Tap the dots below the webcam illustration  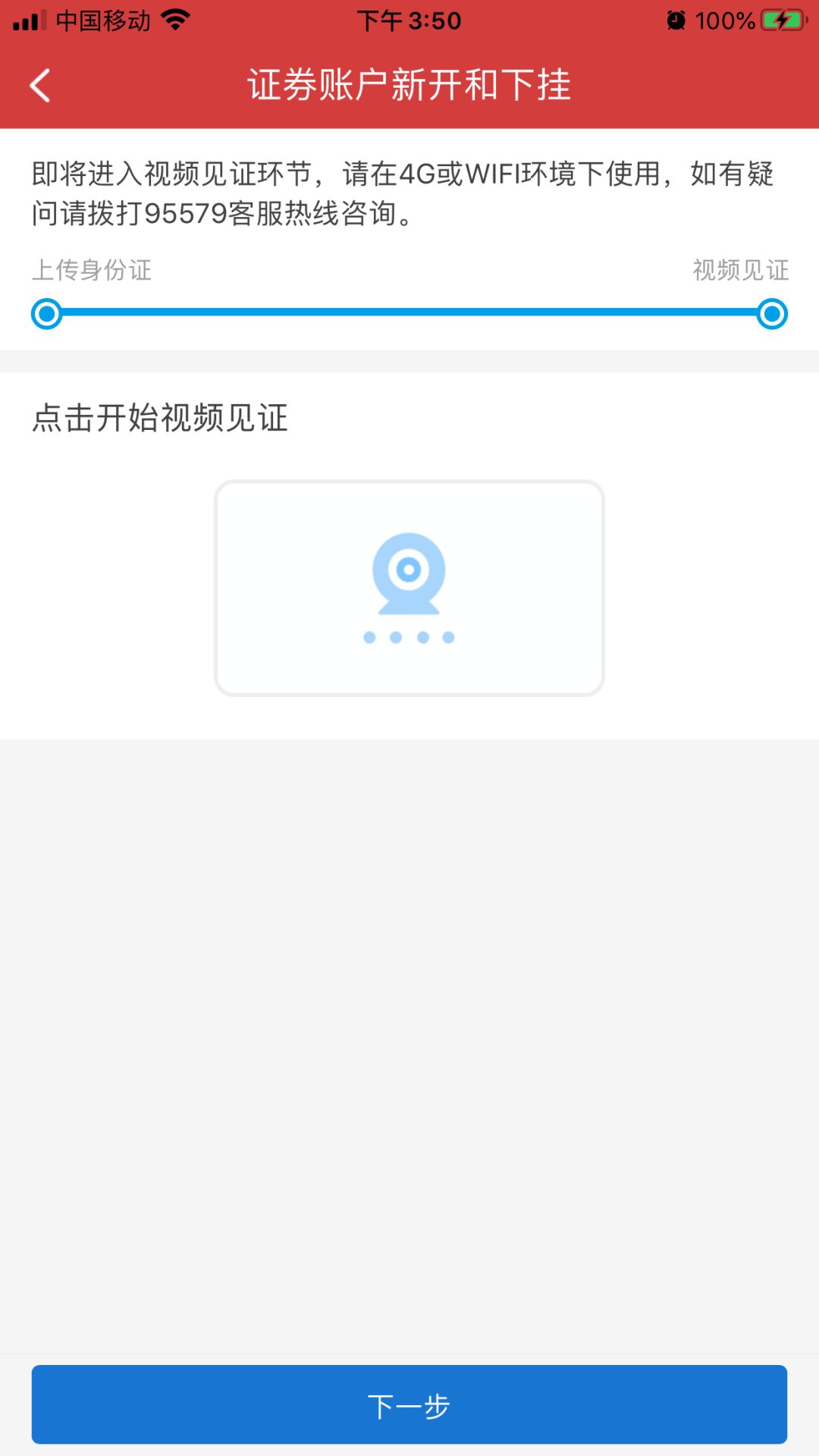pos(409,637)
